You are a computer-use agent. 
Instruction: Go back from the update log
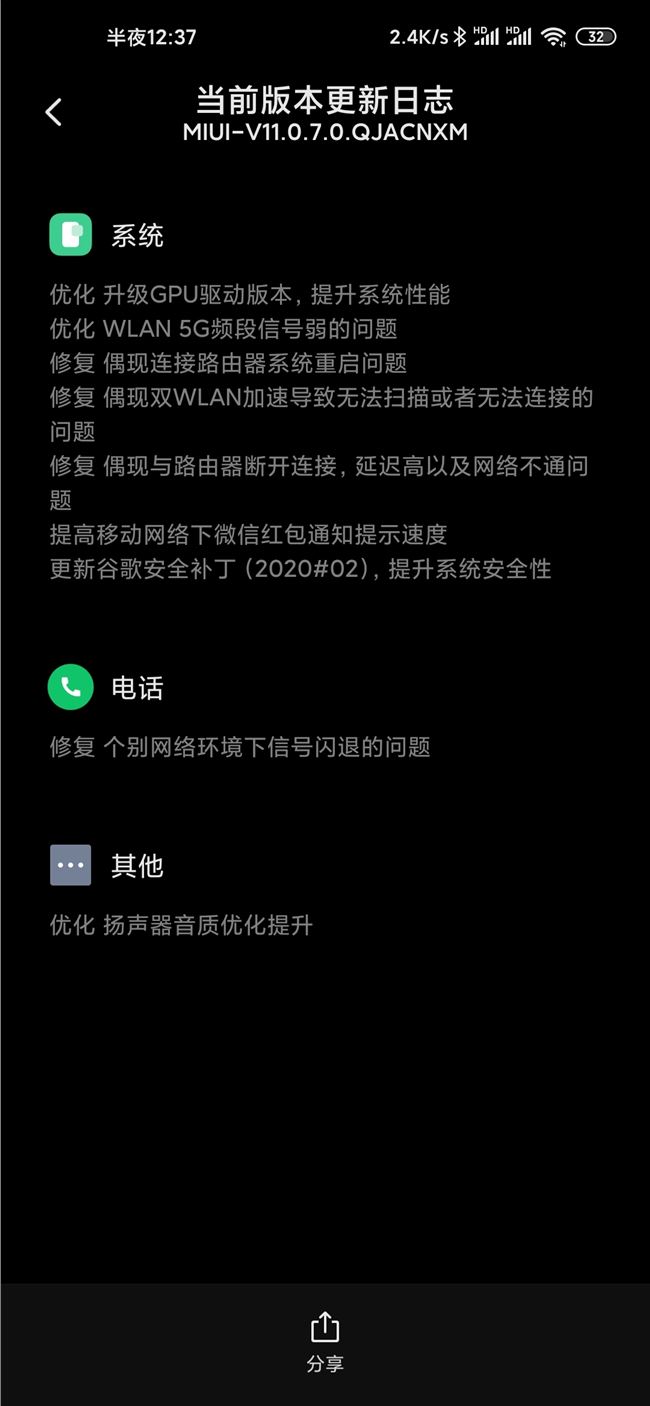pyautogui.click(x=54, y=112)
